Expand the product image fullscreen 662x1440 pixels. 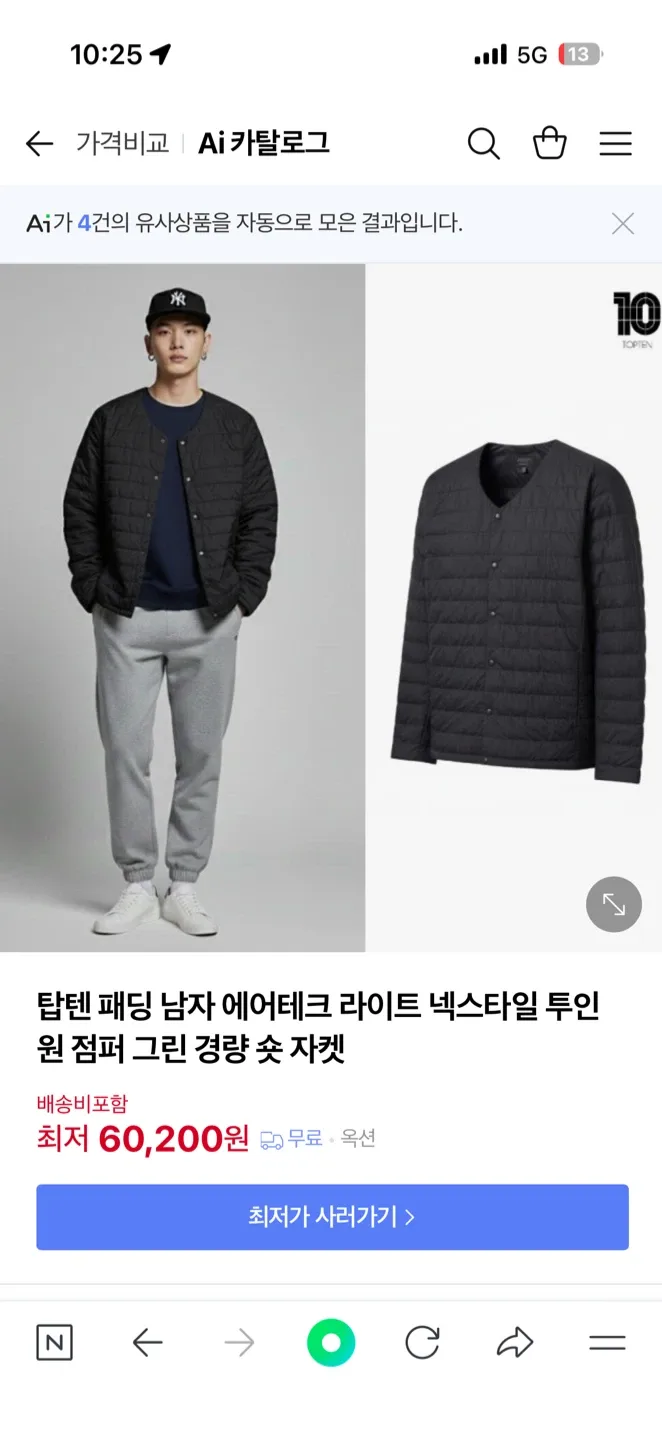point(613,904)
